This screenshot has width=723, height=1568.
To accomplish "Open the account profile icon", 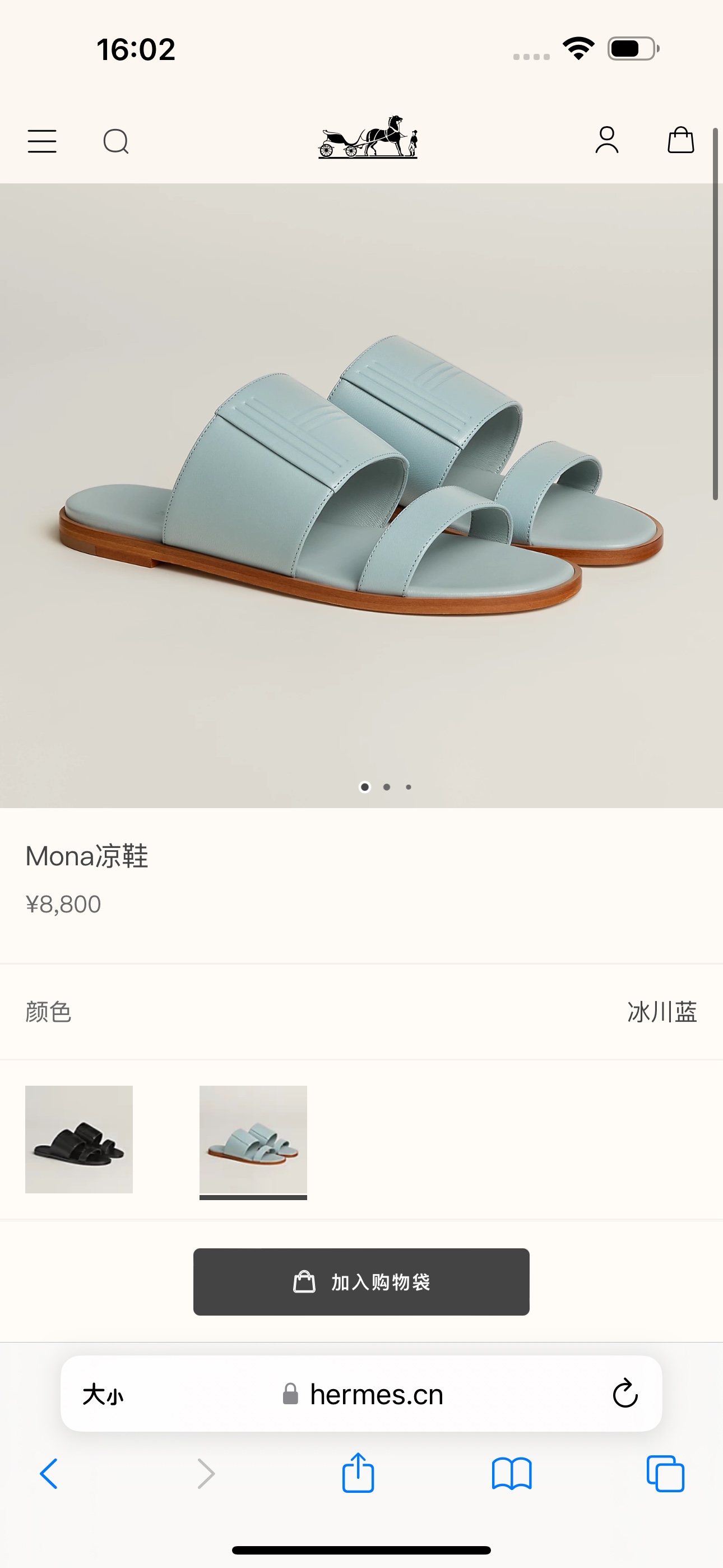I will coord(607,141).
